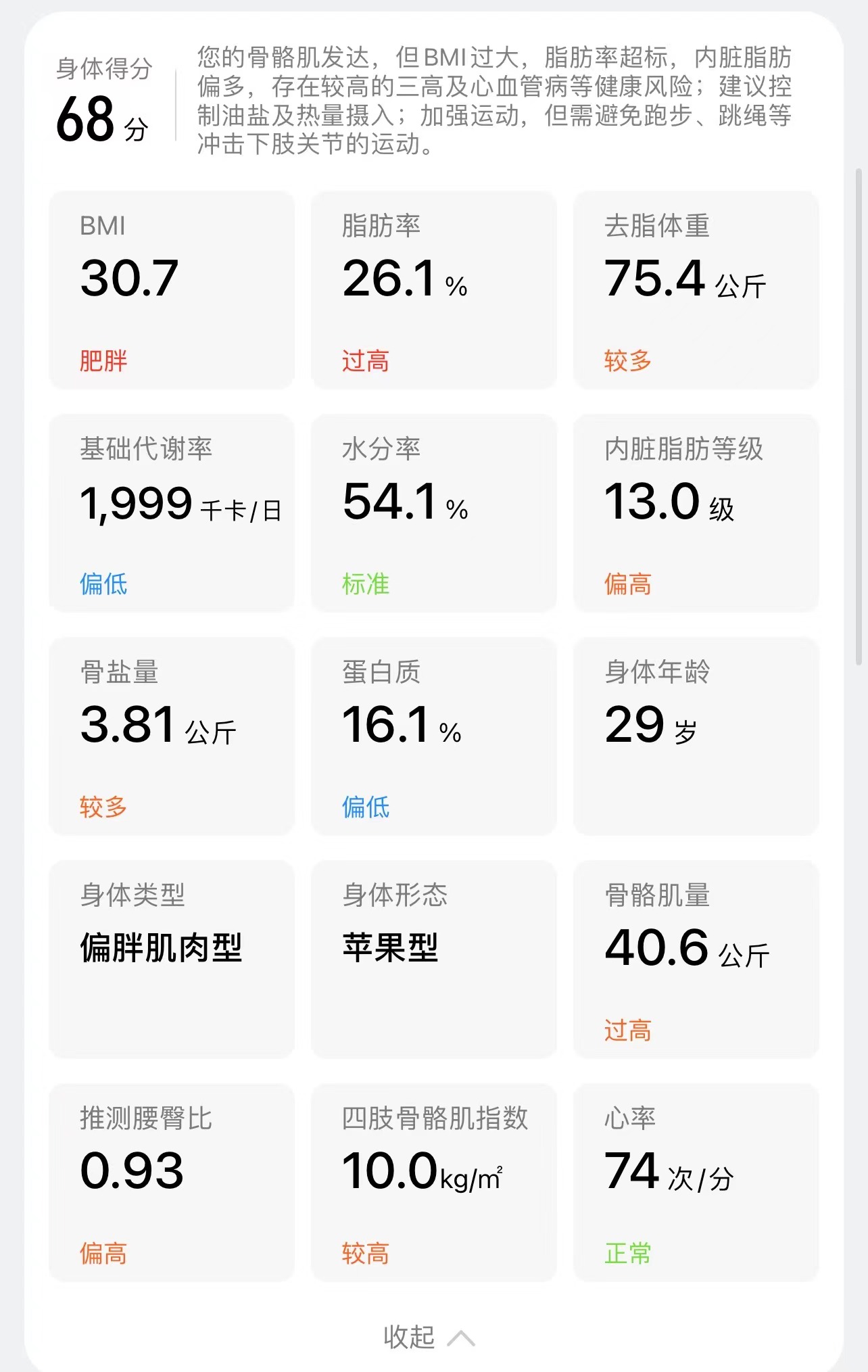
Task: Select the 水分率 54.1% card
Action: click(433, 513)
